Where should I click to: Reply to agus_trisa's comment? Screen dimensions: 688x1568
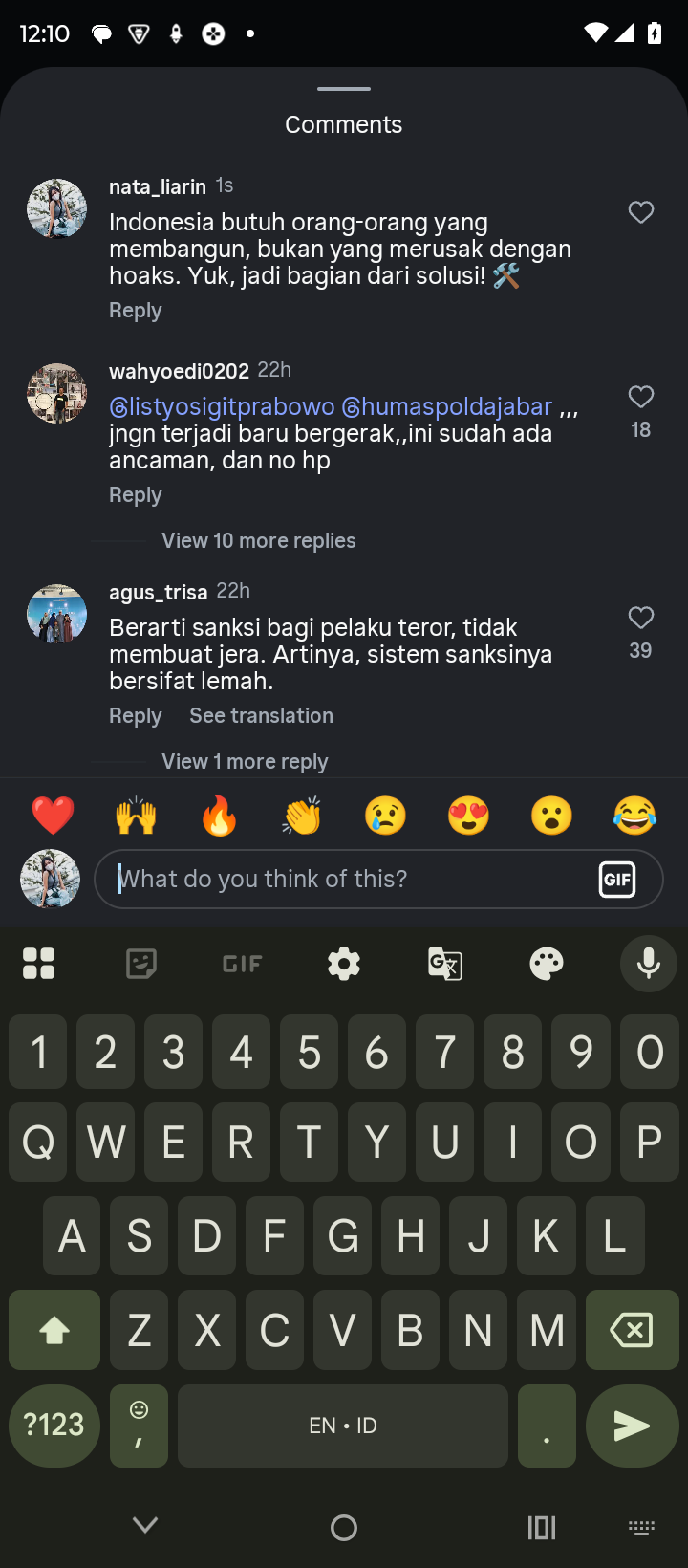pyautogui.click(x=135, y=716)
